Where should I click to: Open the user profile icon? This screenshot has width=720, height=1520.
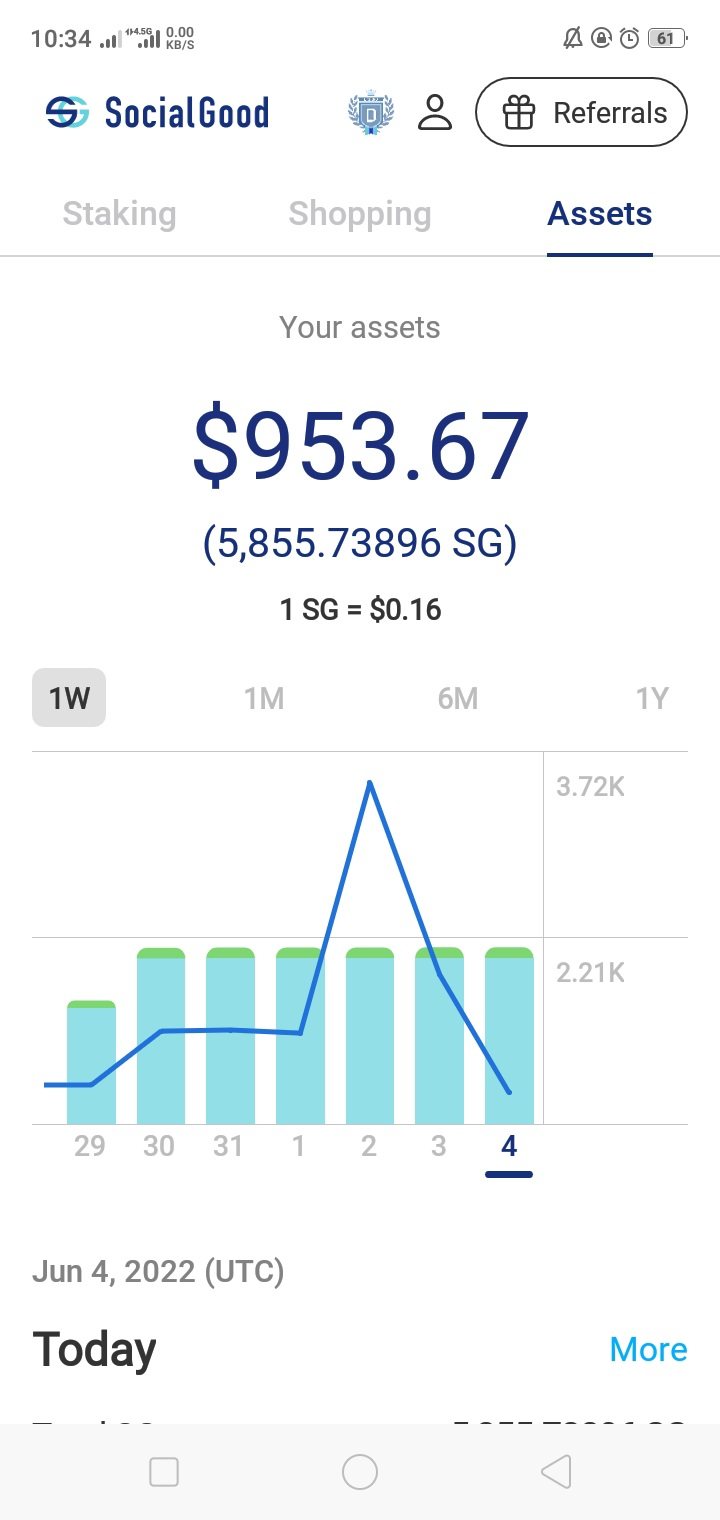click(x=435, y=113)
